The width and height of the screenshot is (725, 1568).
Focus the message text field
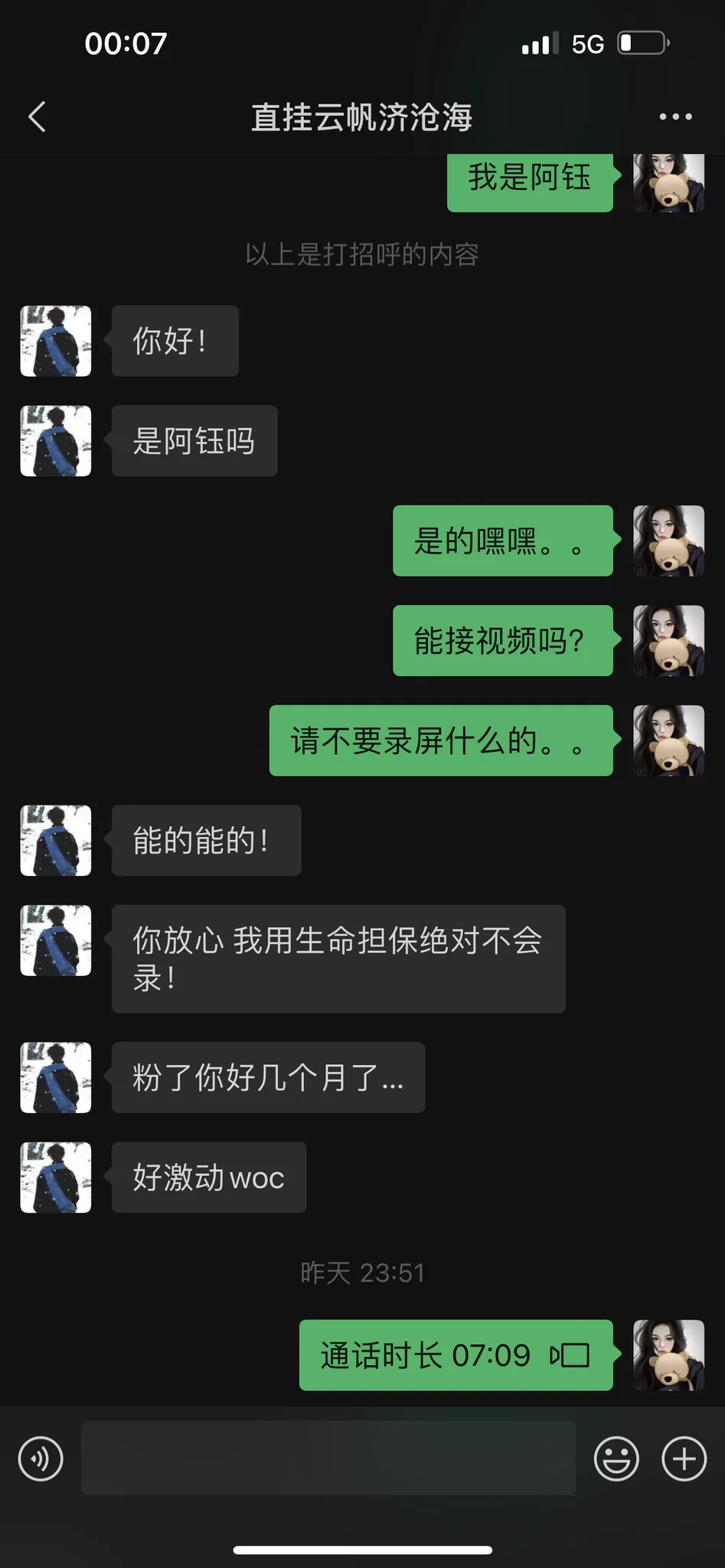pos(328,1459)
